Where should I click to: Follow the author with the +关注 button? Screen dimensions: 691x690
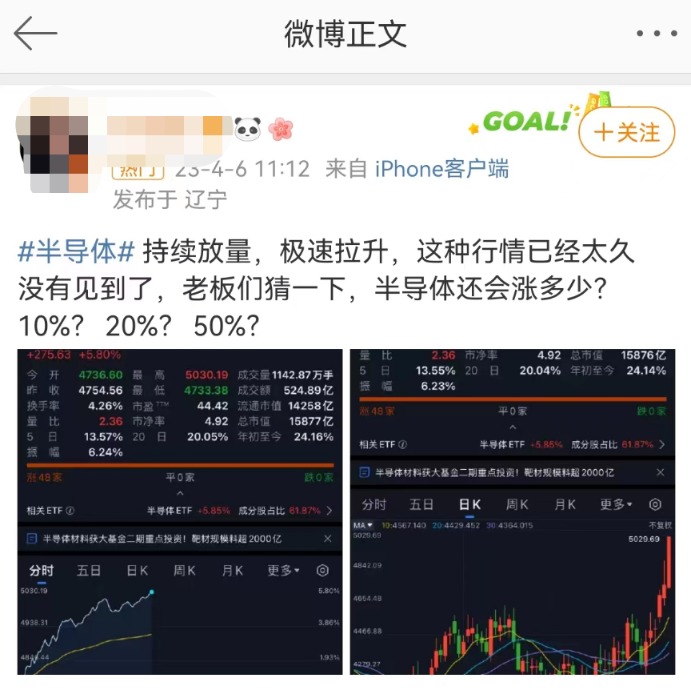627,132
